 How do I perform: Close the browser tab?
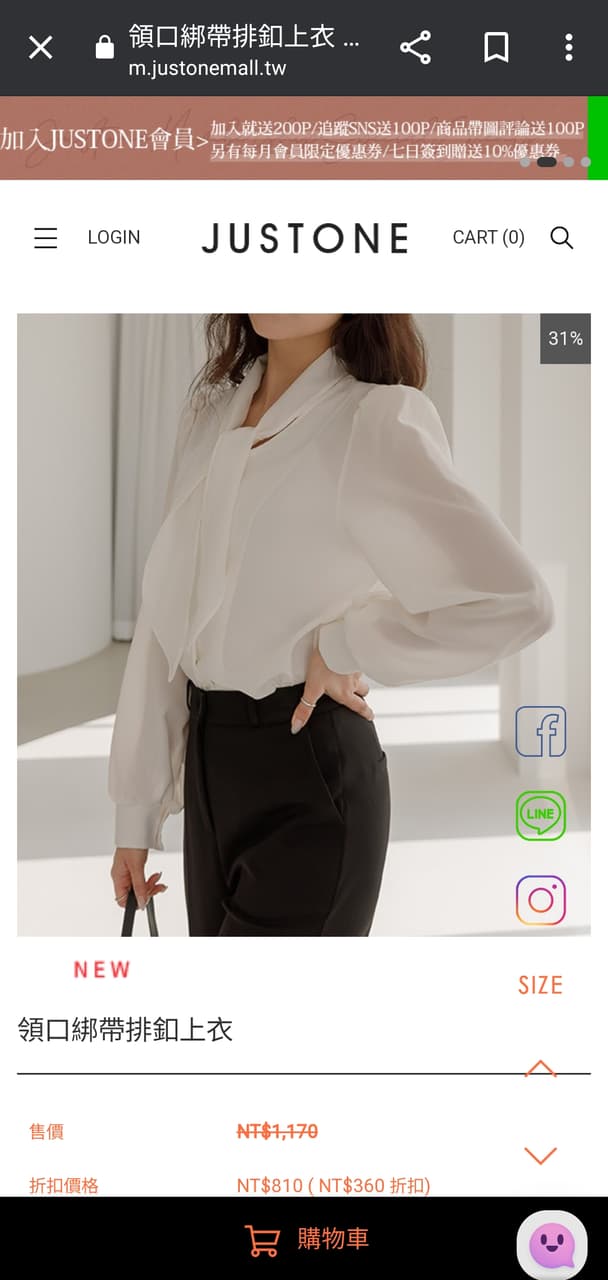[40, 47]
